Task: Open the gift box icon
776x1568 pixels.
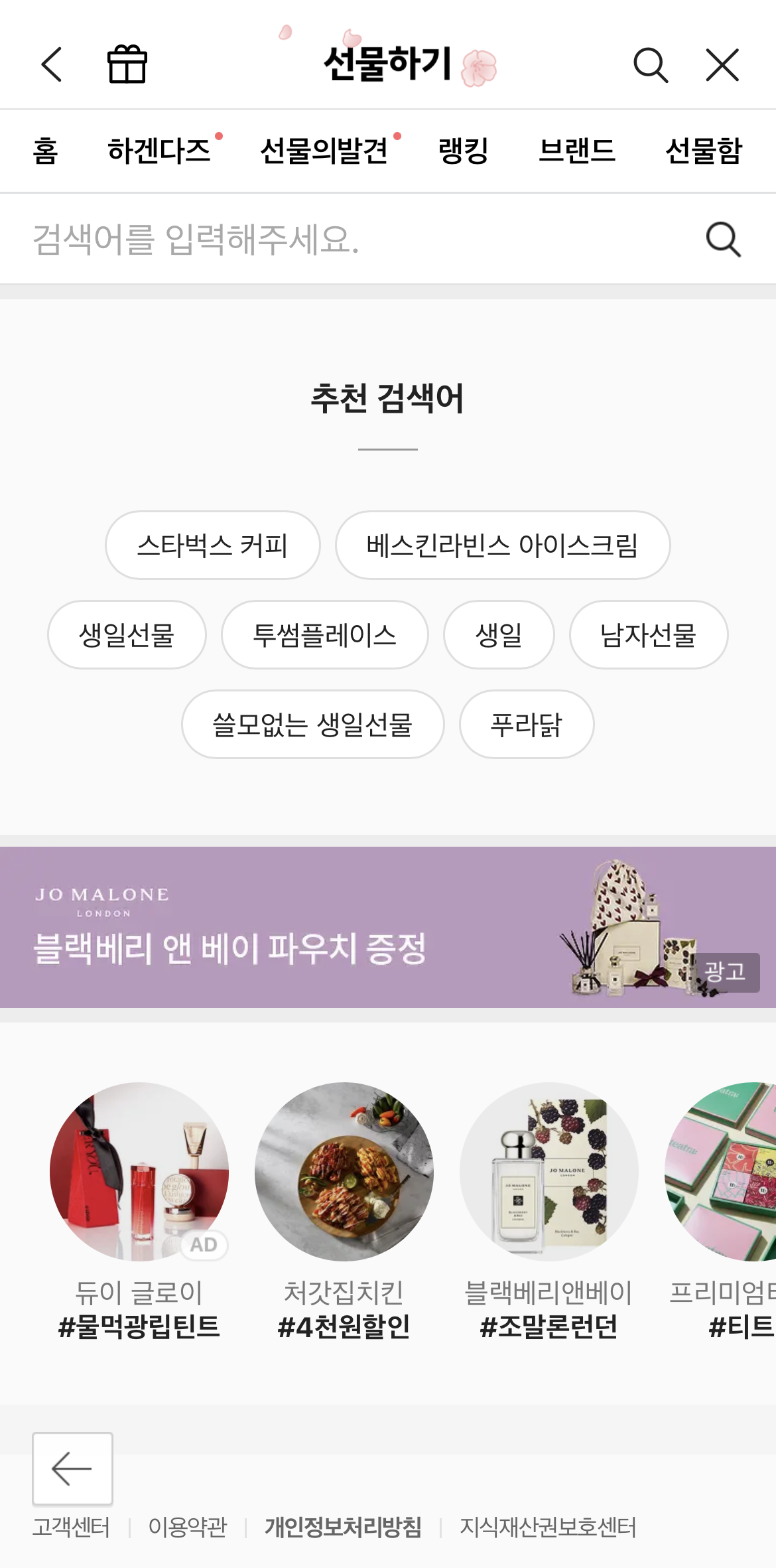Action: pyautogui.click(x=127, y=64)
